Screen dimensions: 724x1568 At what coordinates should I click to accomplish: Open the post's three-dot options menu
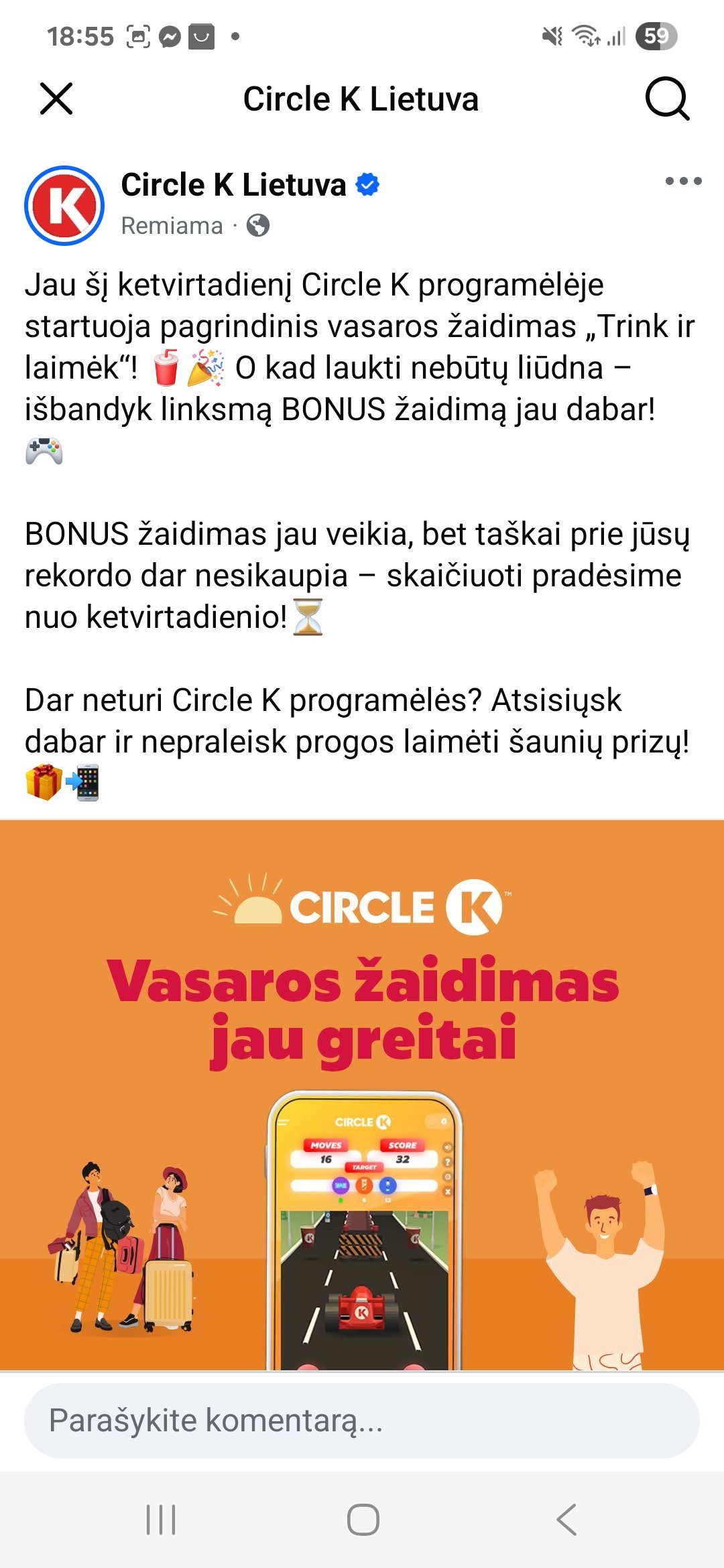coord(683,181)
